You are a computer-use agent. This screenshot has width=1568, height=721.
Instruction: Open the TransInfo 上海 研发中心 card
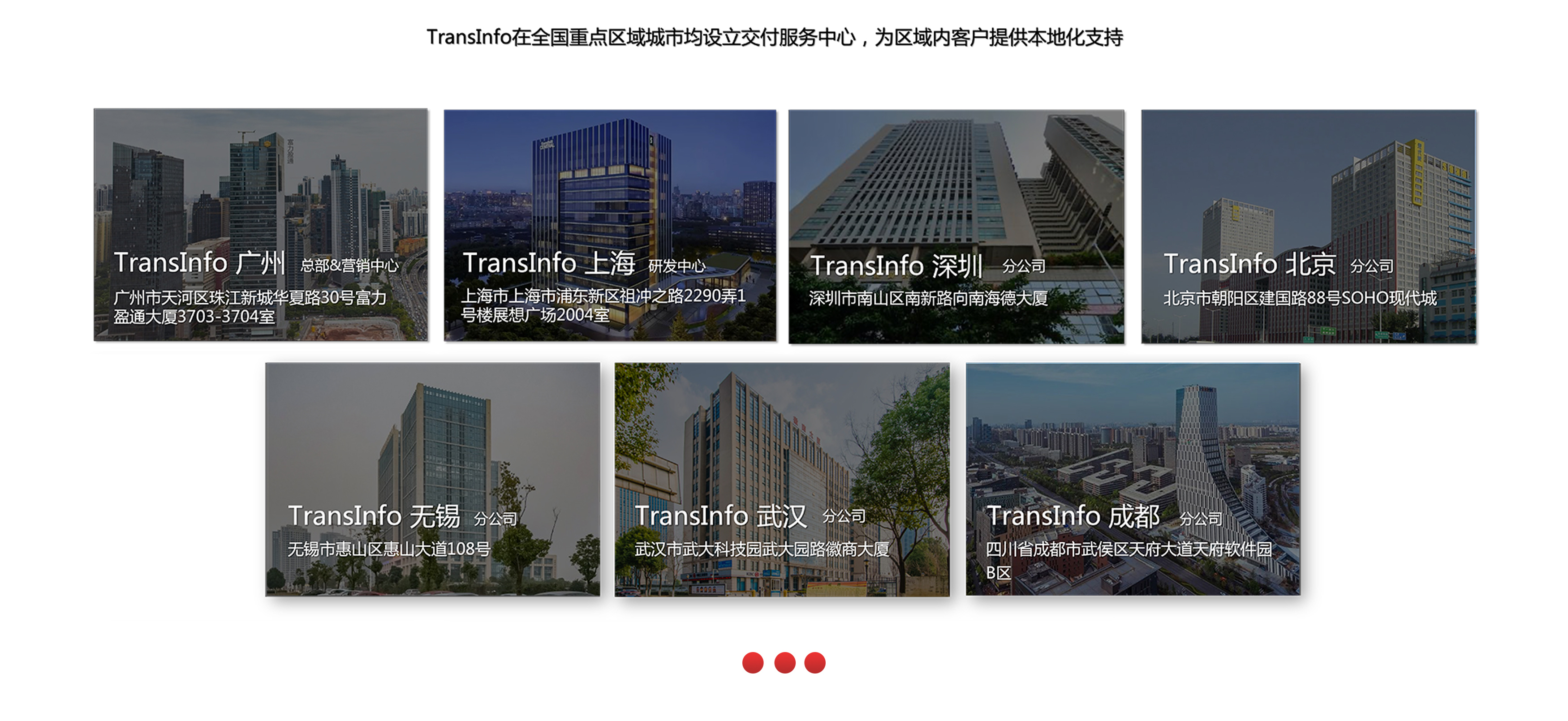(610, 225)
